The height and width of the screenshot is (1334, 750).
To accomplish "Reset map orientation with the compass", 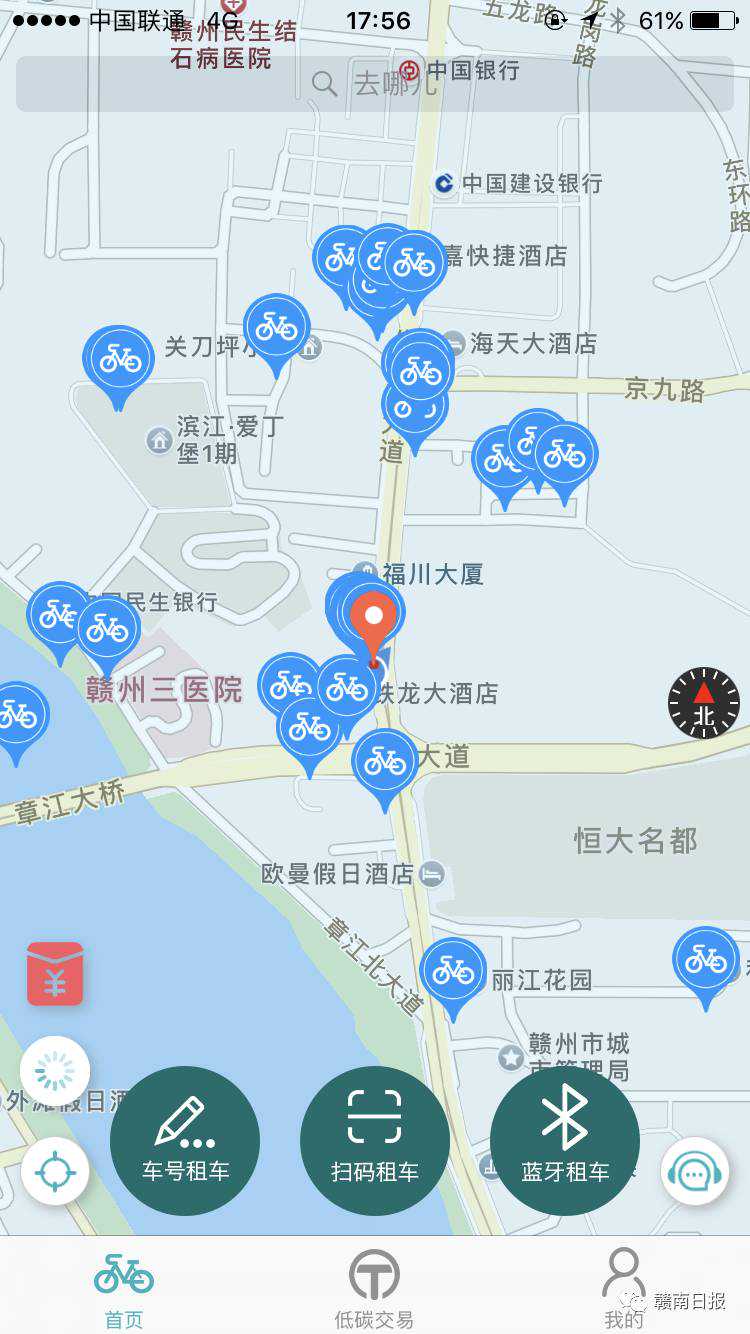I will pyautogui.click(x=704, y=703).
